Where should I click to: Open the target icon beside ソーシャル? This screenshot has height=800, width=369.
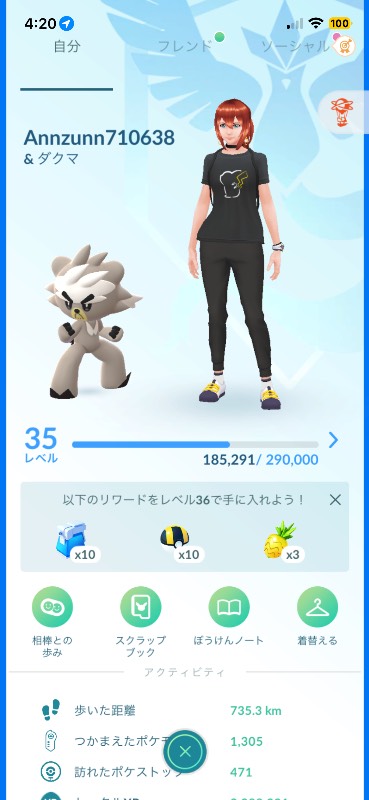coord(343,47)
